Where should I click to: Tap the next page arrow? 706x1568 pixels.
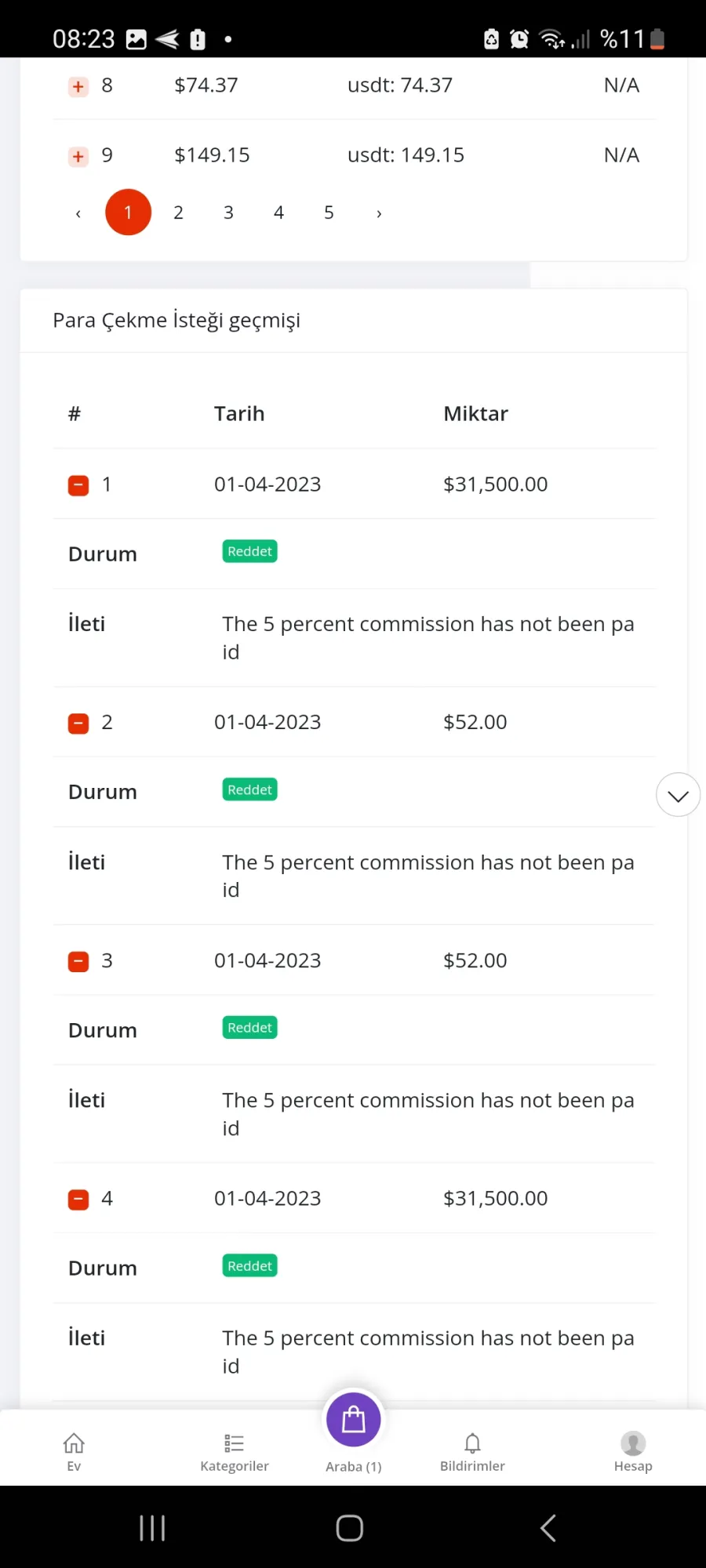point(379,213)
